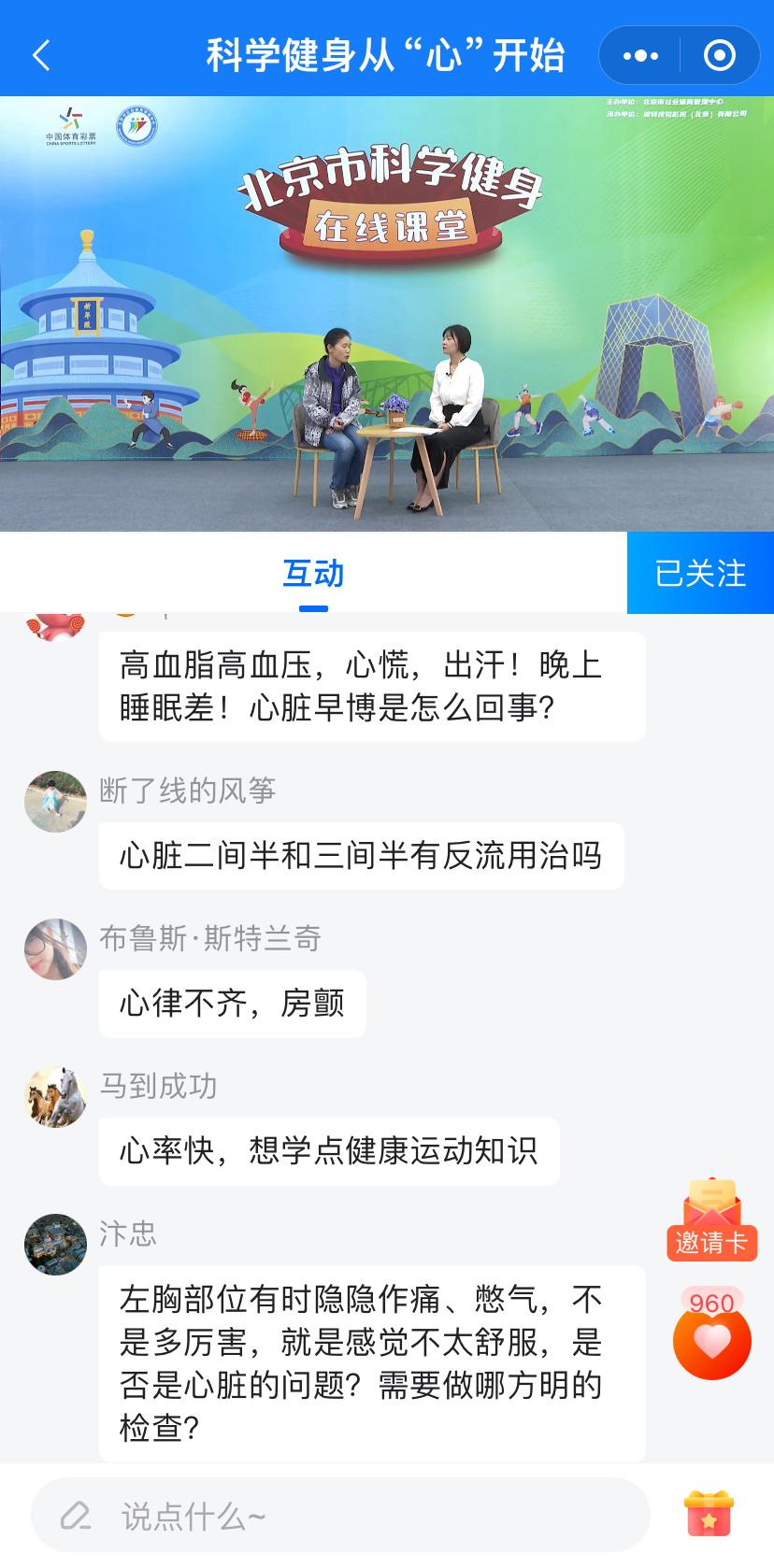The image size is (774, 1568).
Task: Tap the 已关注 button to unfollow
Action: click(700, 573)
